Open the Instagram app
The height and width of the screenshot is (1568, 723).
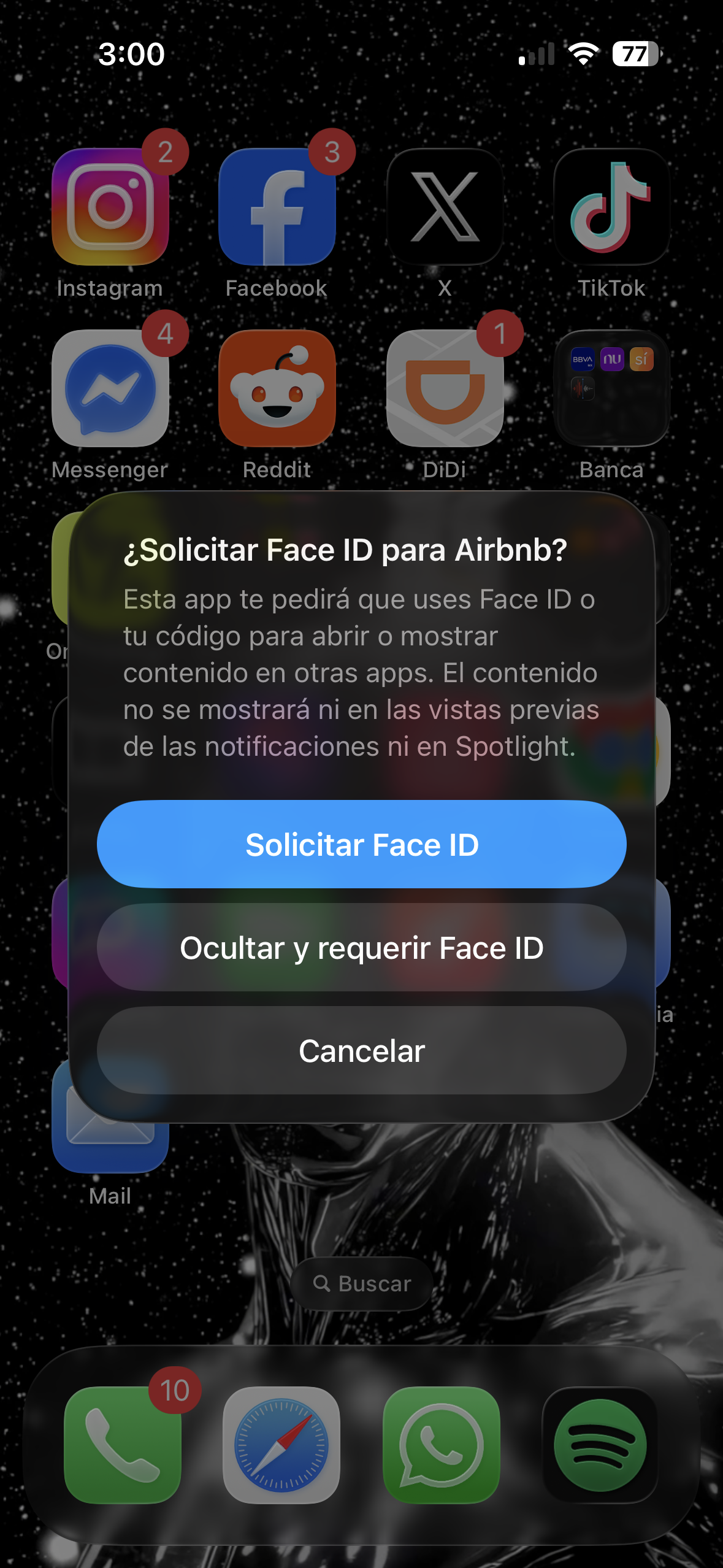(x=110, y=207)
